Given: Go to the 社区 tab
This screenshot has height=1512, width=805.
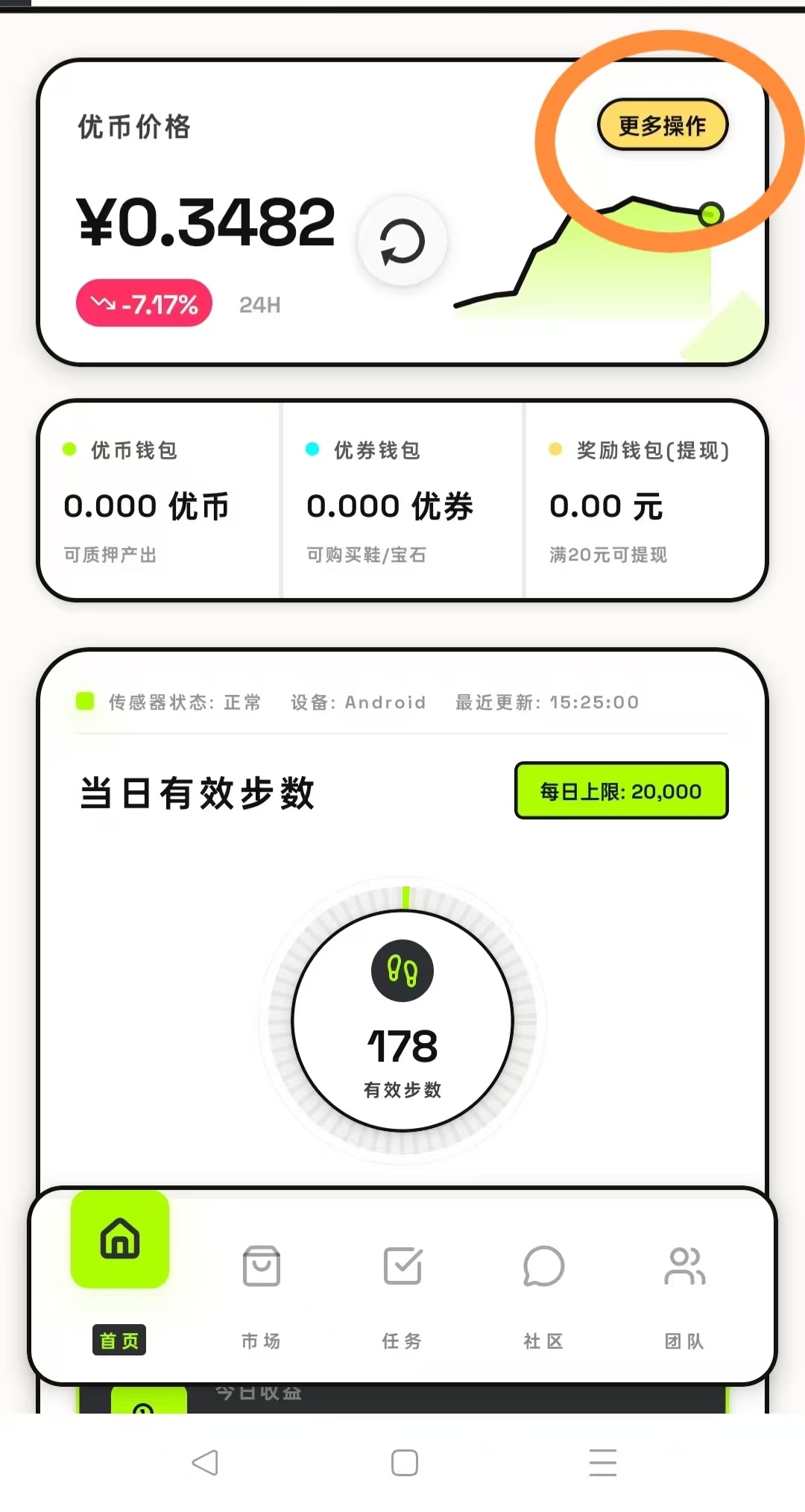Looking at the screenshot, I should point(543,1294).
